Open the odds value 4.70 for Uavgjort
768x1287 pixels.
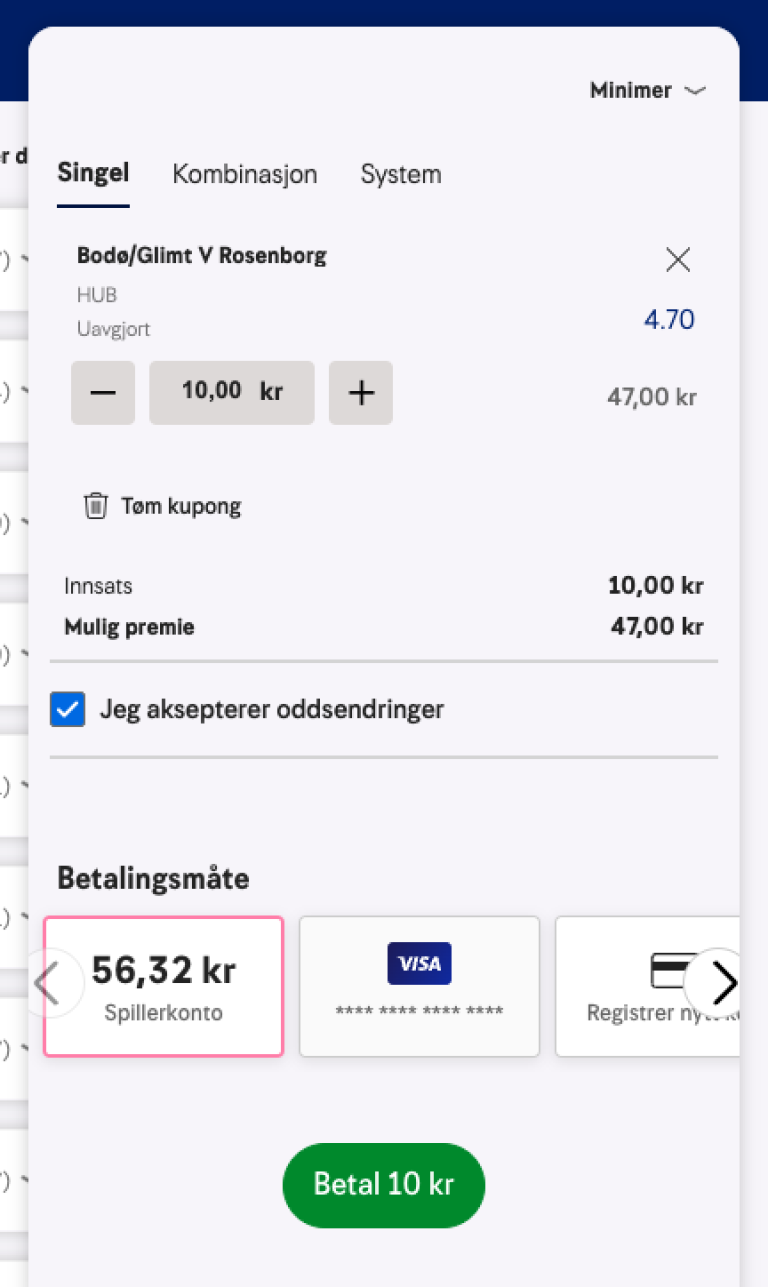pyautogui.click(x=669, y=318)
